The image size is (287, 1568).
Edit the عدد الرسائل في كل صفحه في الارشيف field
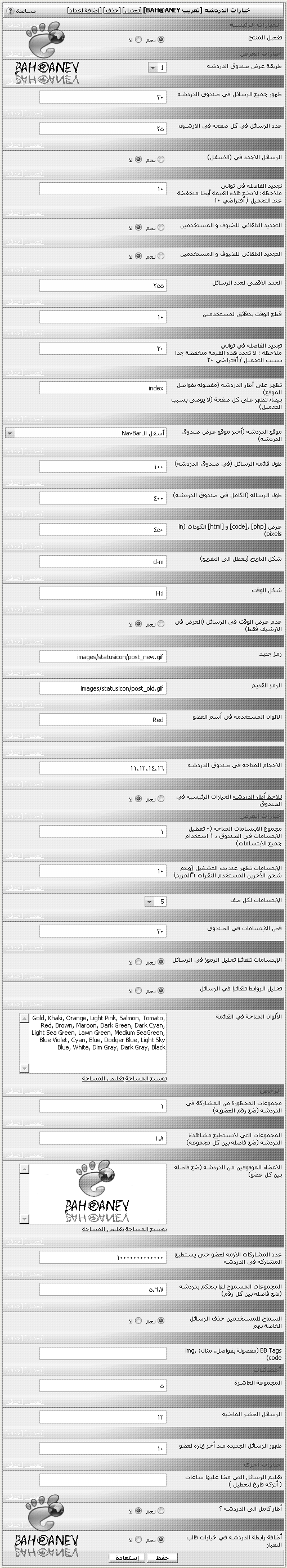tap(102, 128)
